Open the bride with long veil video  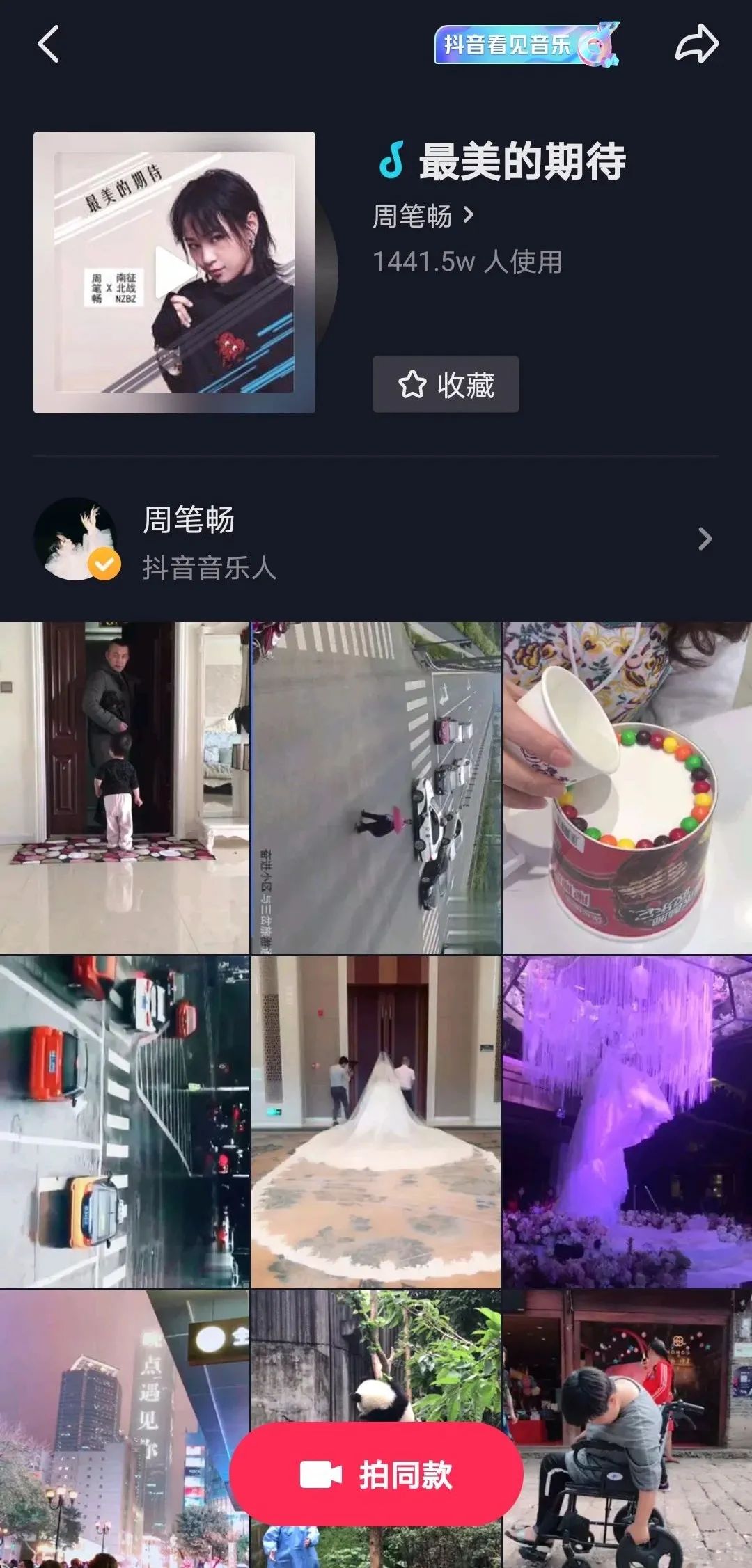pyautogui.click(x=376, y=1122)
